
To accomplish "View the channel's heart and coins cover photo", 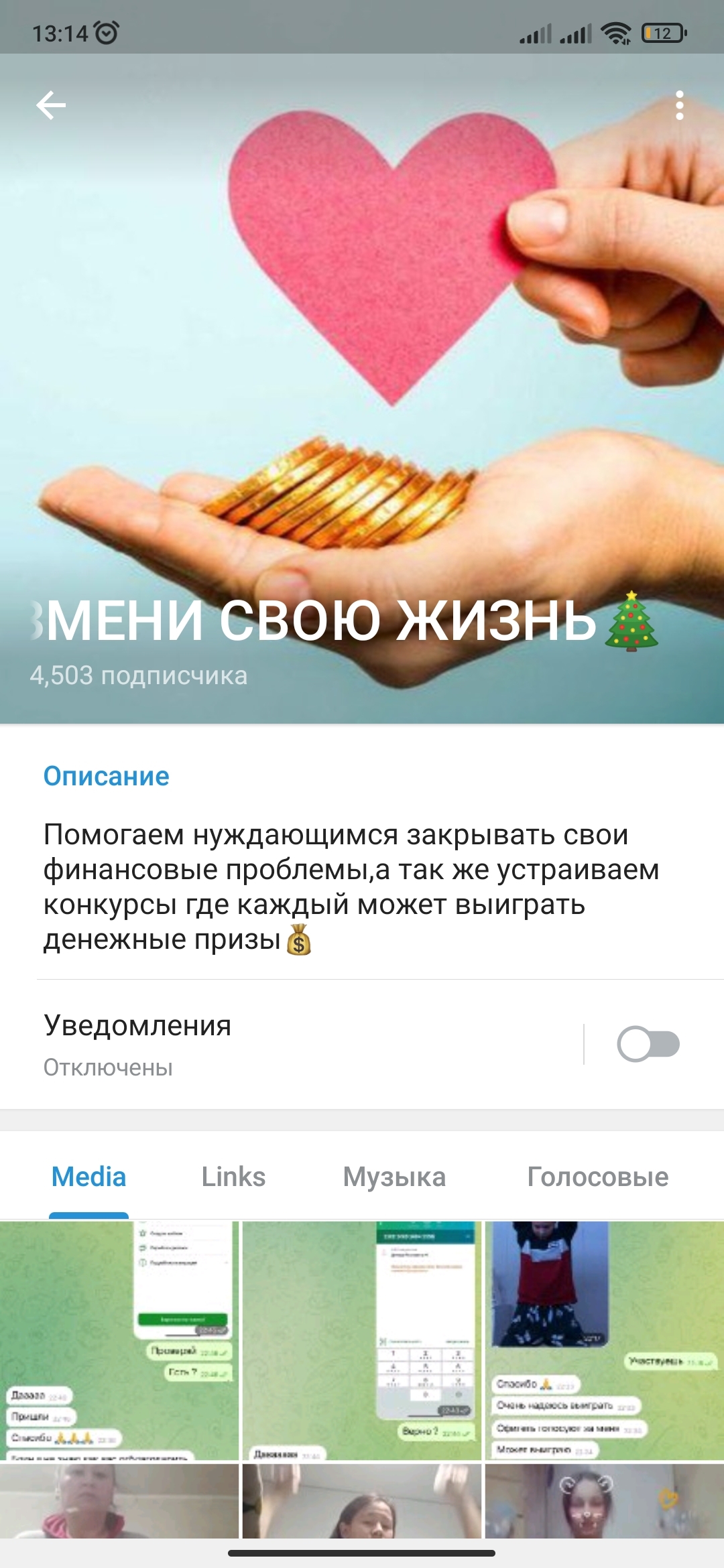I will (362, 348).
